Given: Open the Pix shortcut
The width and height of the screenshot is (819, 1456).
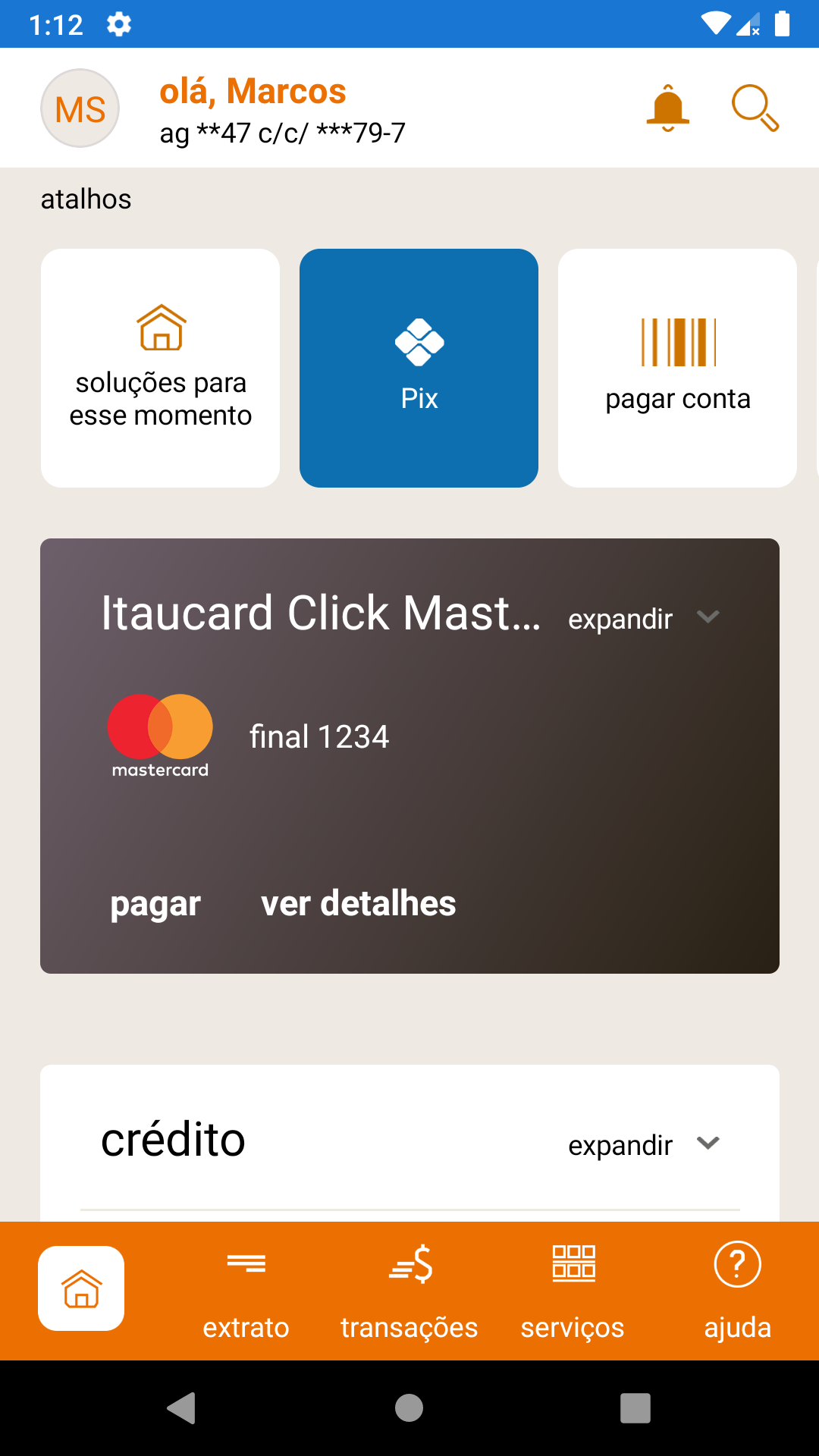Looking at the screenshot, I should coord(419,368).
